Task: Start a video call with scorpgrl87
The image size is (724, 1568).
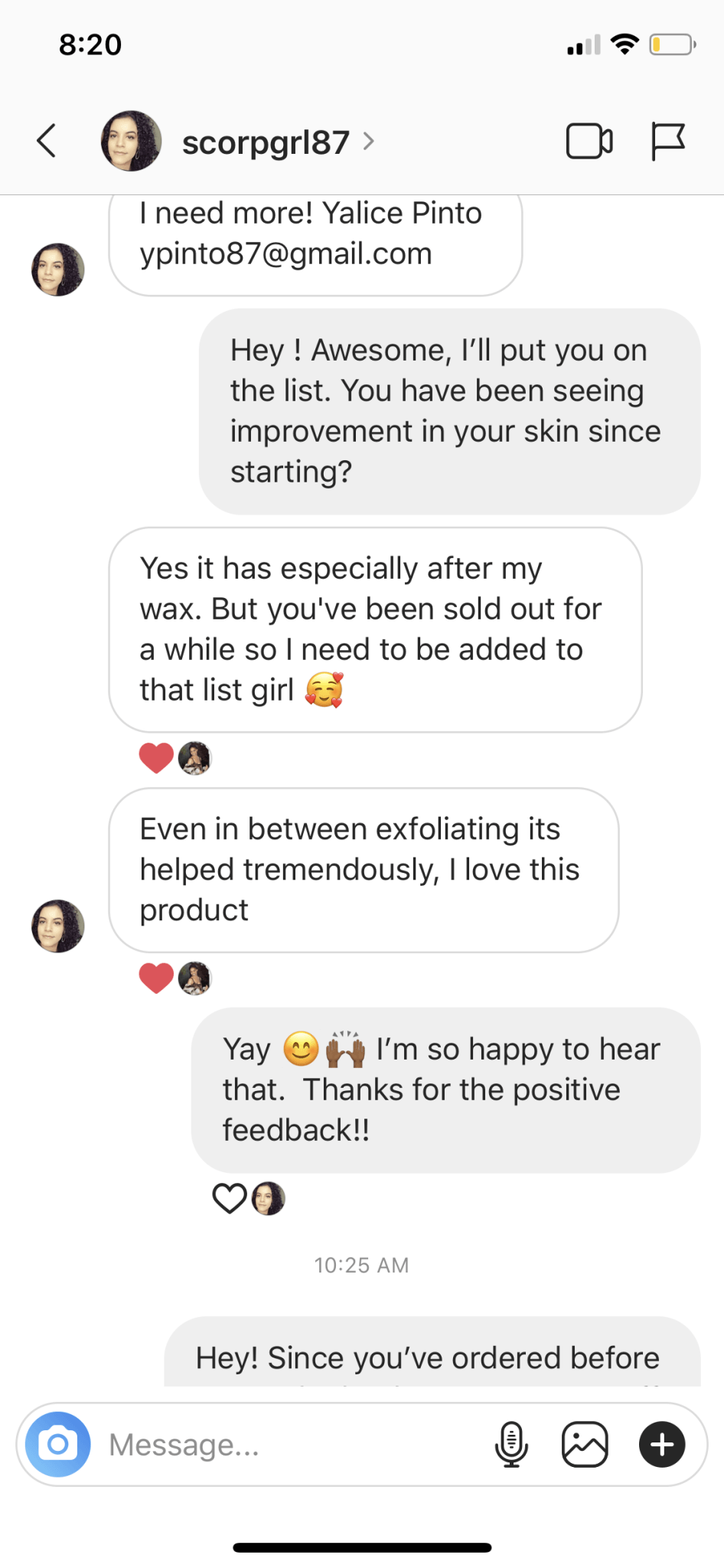Action: pyautogui.click(x=589, y=141)
